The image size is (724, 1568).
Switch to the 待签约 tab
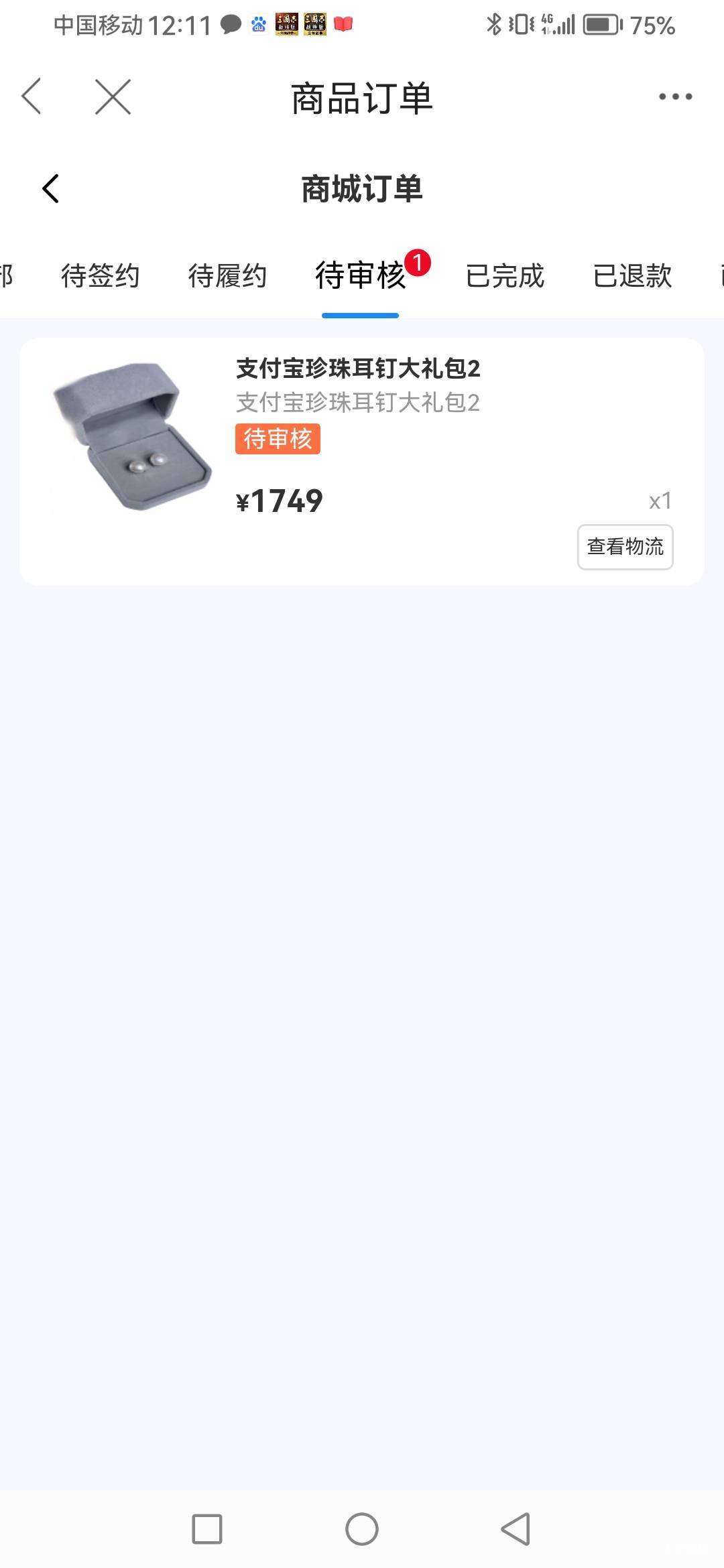(x=101, y=275)
